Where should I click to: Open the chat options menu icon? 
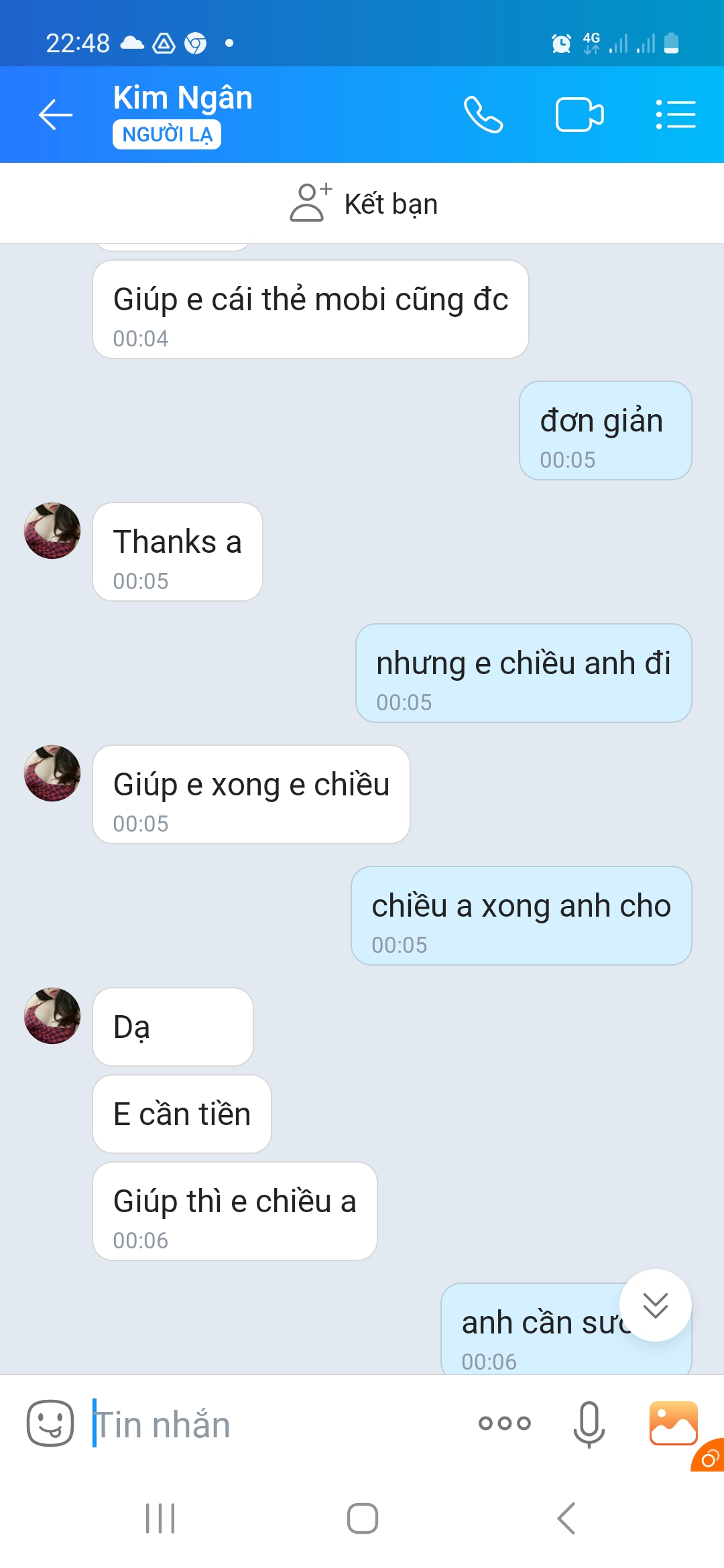click(x=675, y=115)
